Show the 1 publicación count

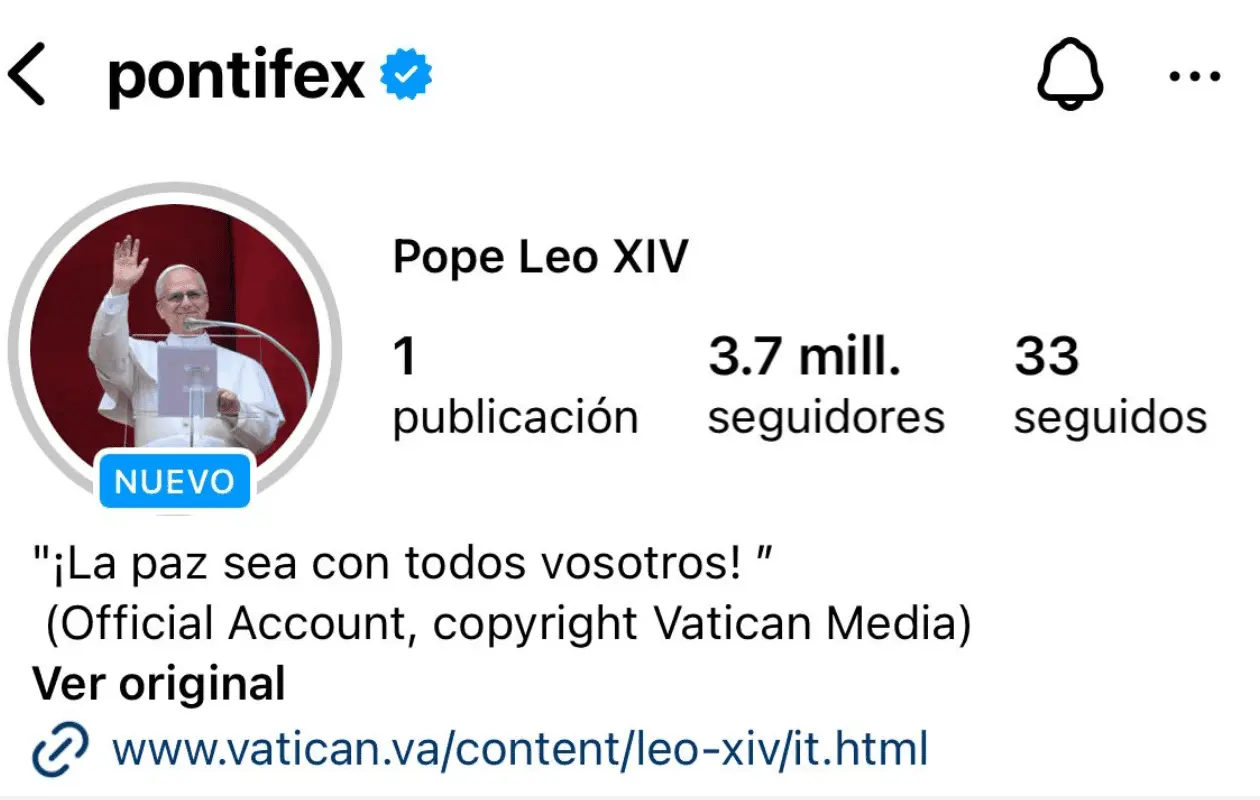click(x=514, y=386)
